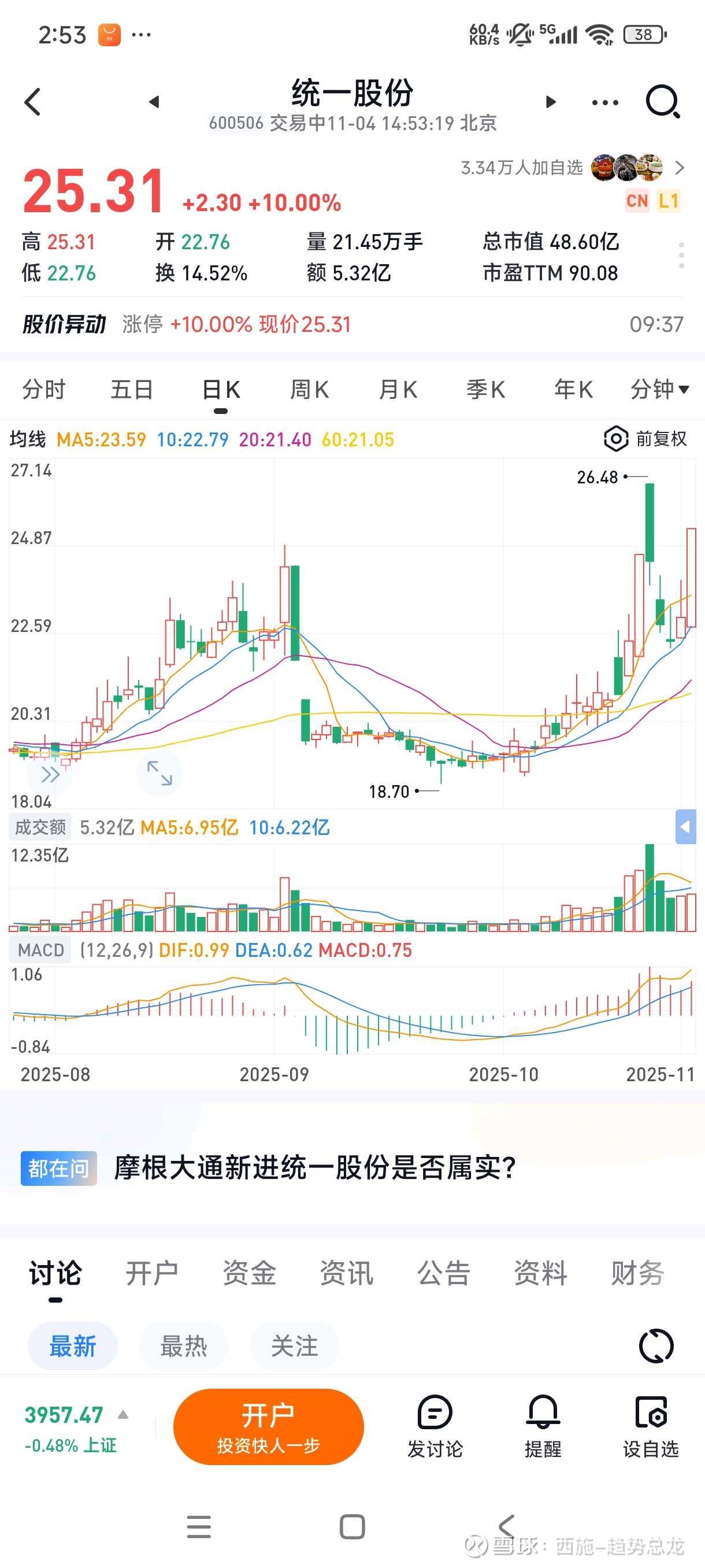Expand the chart to fullscreen
This screenshot has height=1568, width=705.
[x=159, y=773]
